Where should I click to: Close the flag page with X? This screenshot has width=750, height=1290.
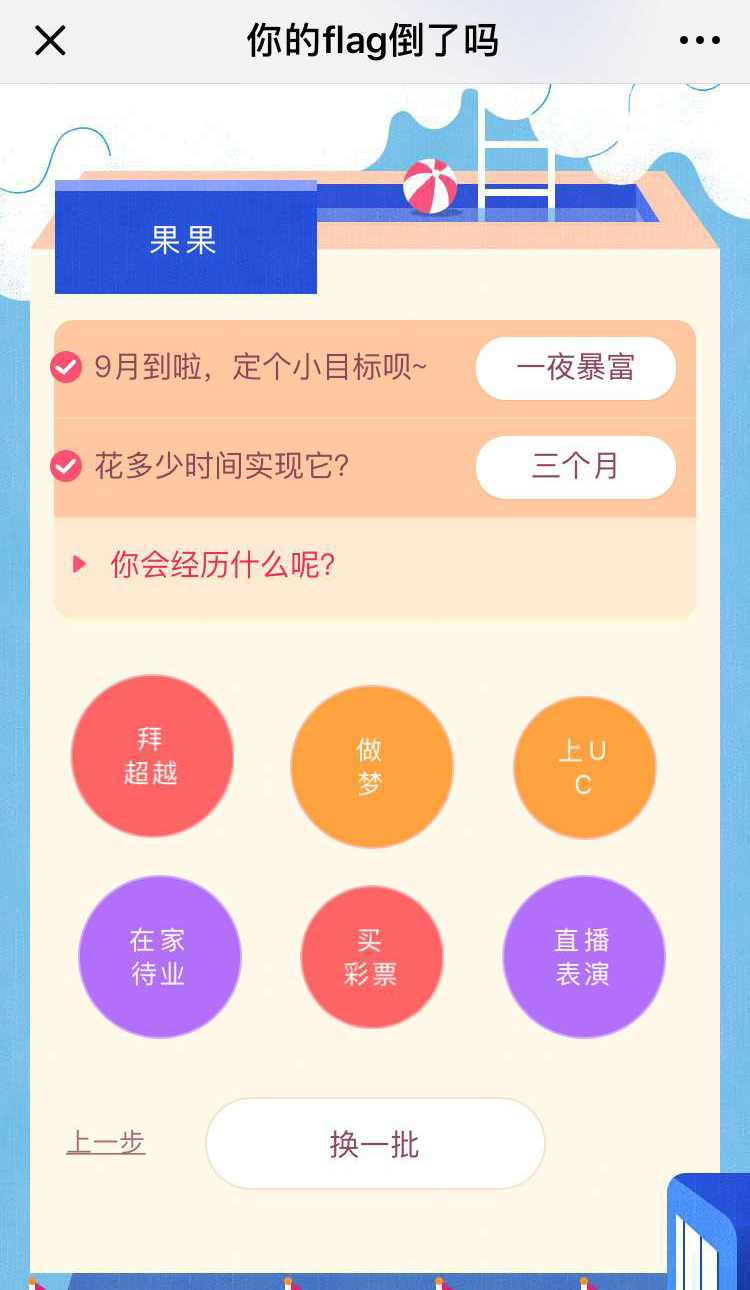50,41
